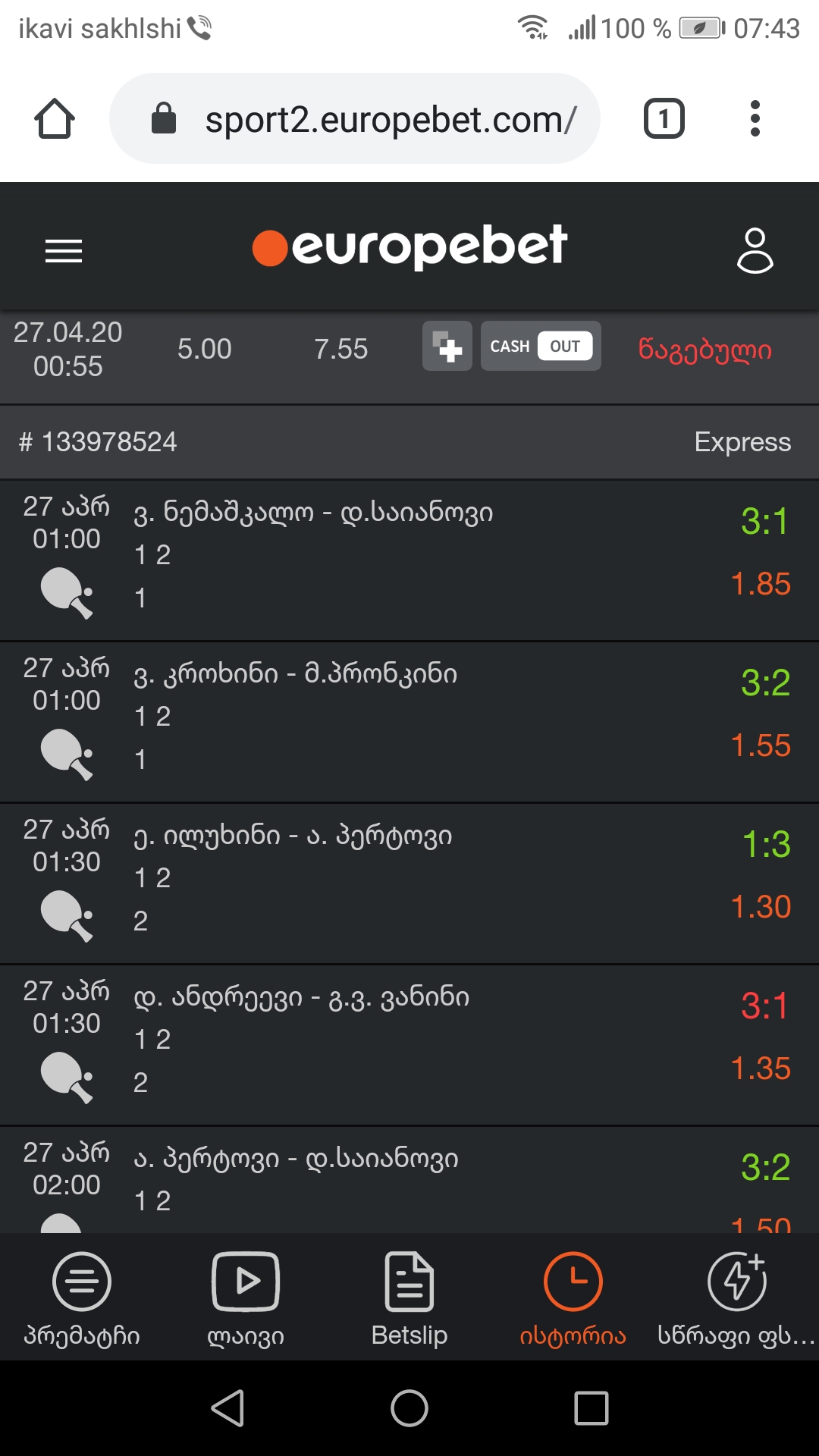The width and height of the screenshot is (819, 1456).
Task: Open the browser three-dot menu
Action: pos(755,118)
